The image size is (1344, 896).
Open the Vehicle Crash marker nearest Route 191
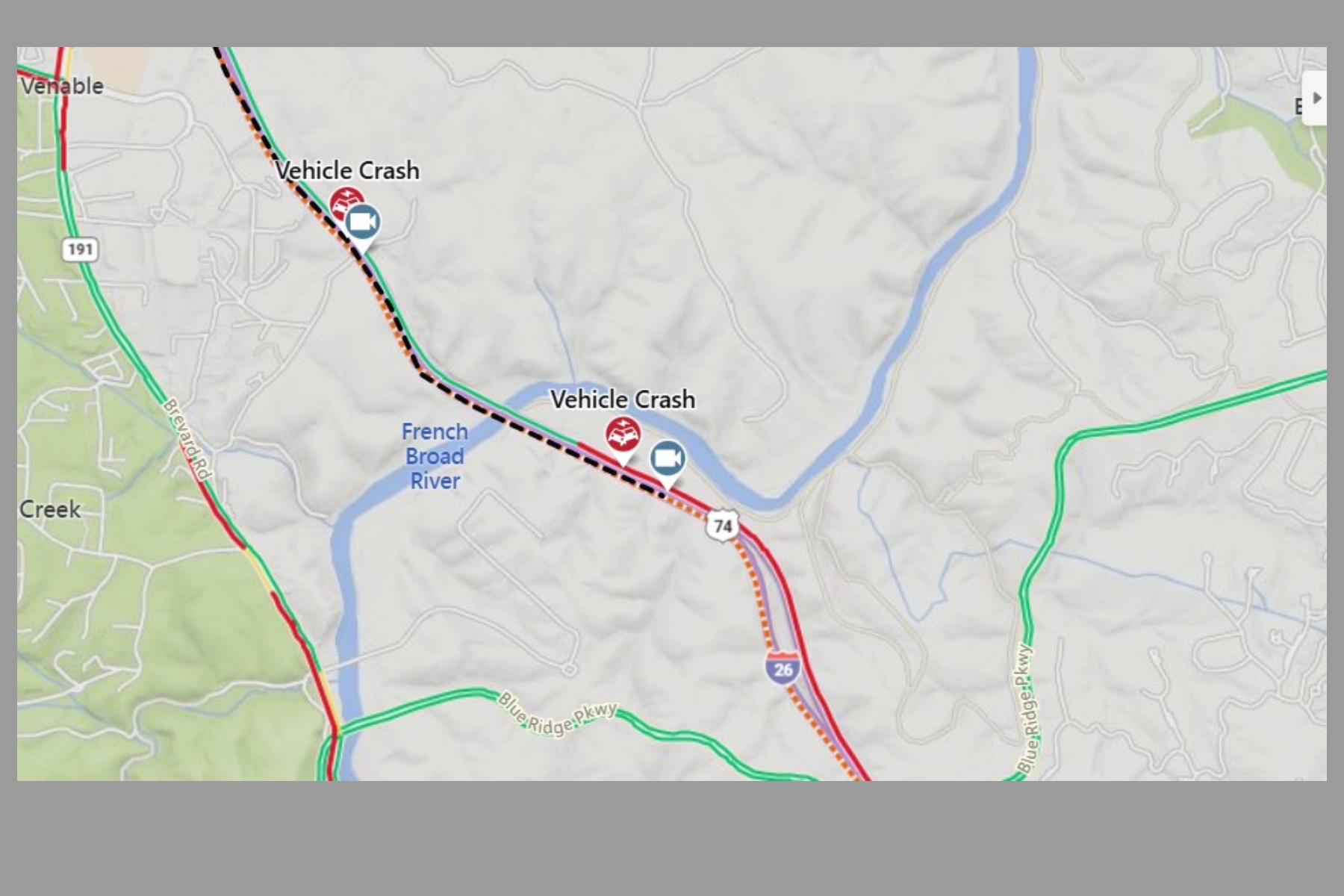tap(345, 202)
